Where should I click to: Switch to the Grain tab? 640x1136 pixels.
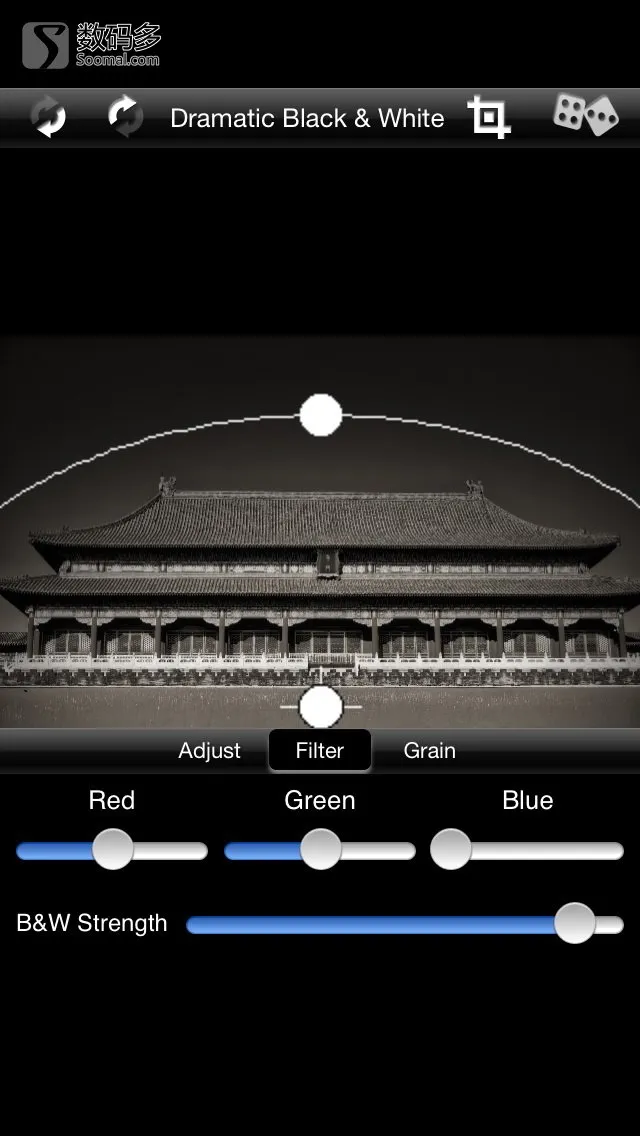click(429, 750)
